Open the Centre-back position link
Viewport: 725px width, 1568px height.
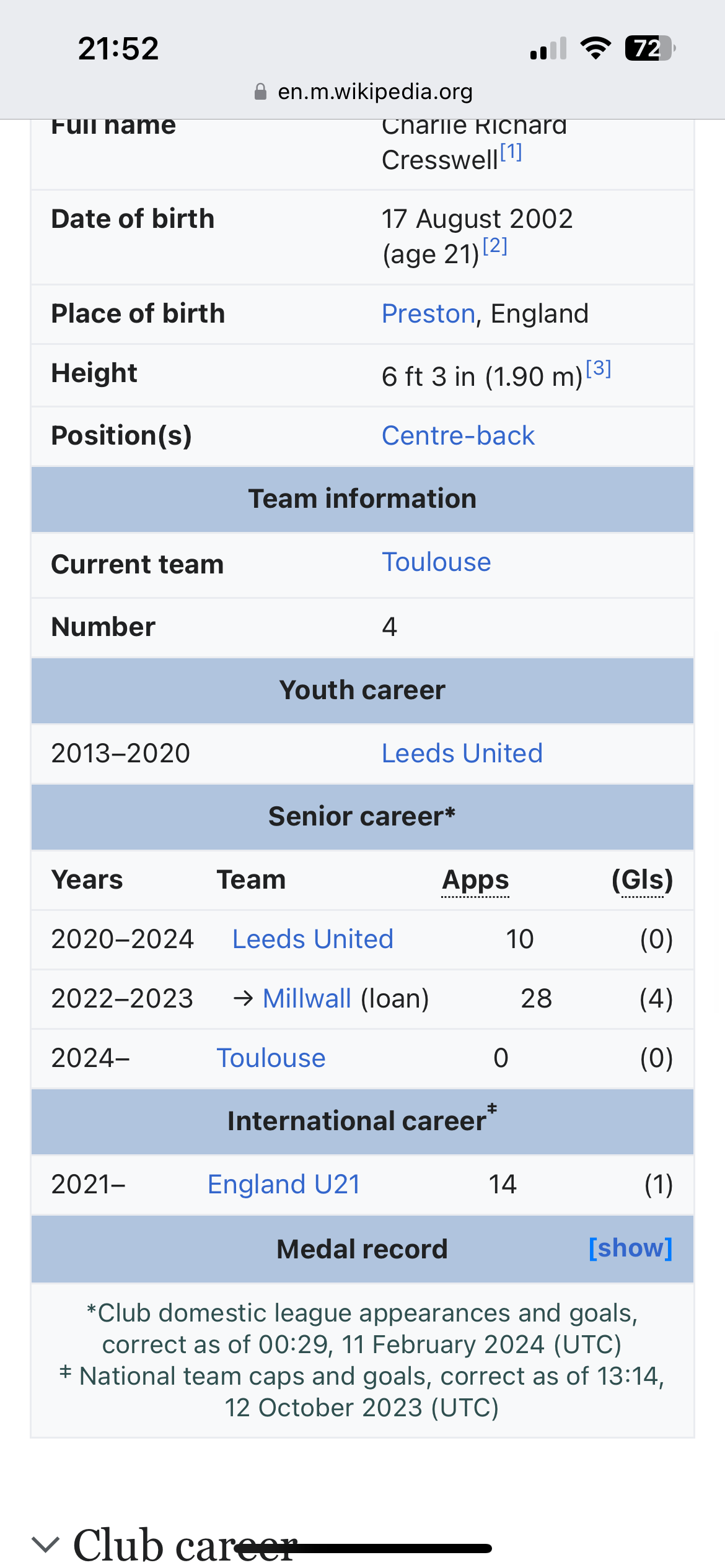(457, 436)
